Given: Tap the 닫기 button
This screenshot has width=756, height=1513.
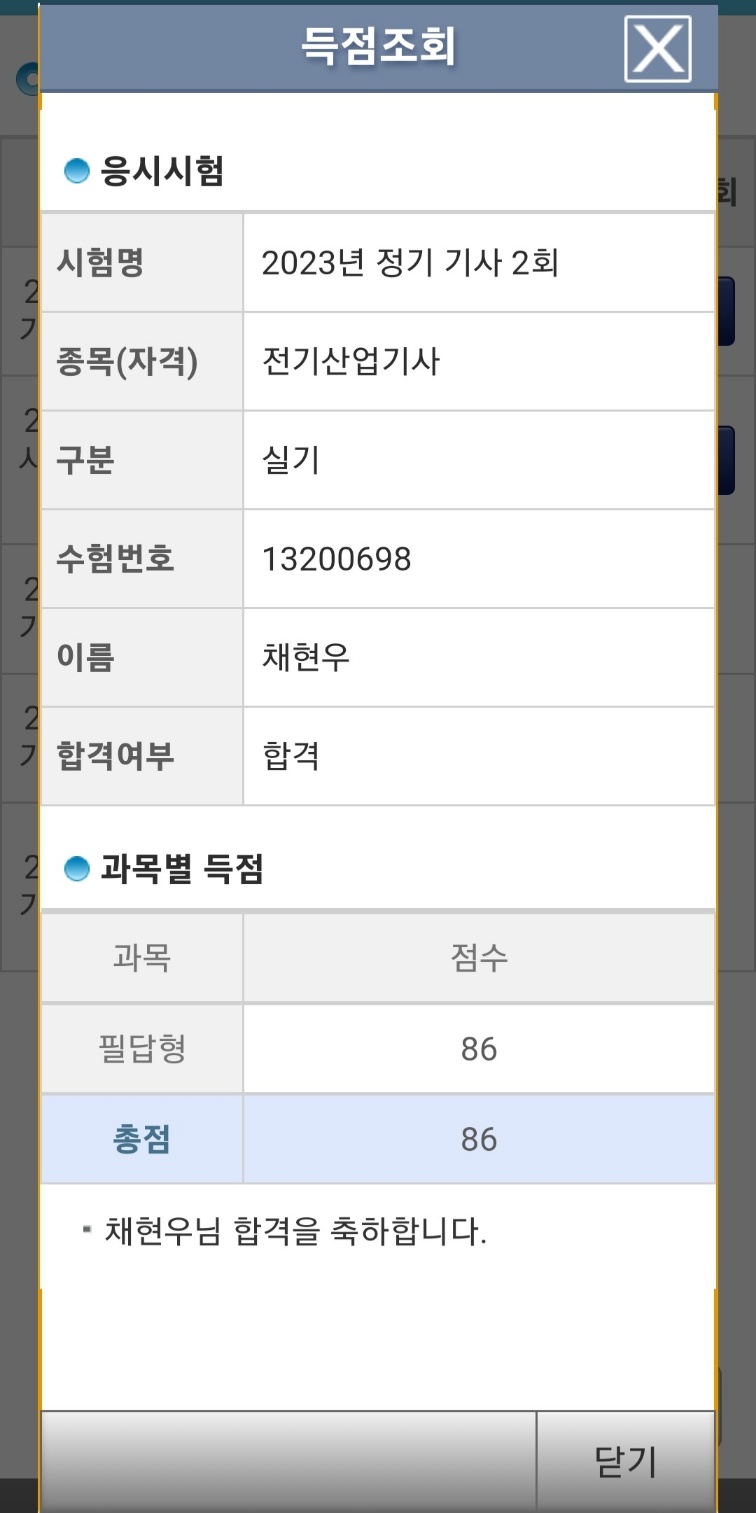Looking at the screenshot, I should 626,1461.
